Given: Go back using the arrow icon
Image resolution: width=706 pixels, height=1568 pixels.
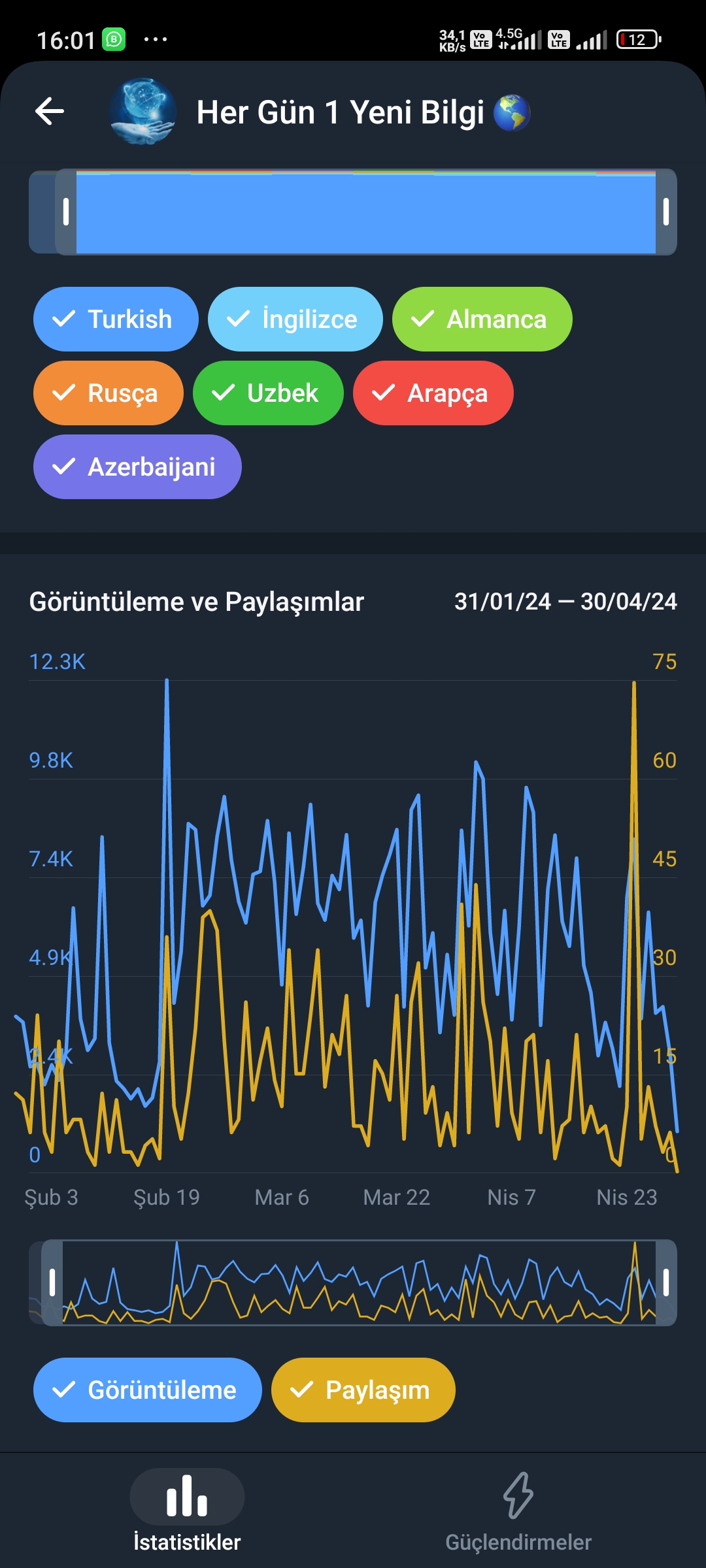Looking at the screenshot, I should (50, 111).
